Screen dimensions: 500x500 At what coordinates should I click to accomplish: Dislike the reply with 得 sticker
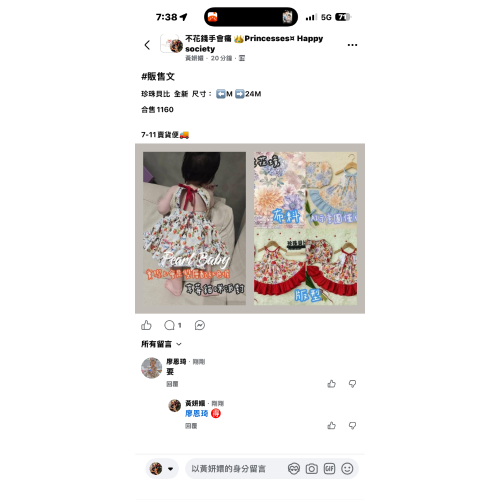(x=352, y=426)
